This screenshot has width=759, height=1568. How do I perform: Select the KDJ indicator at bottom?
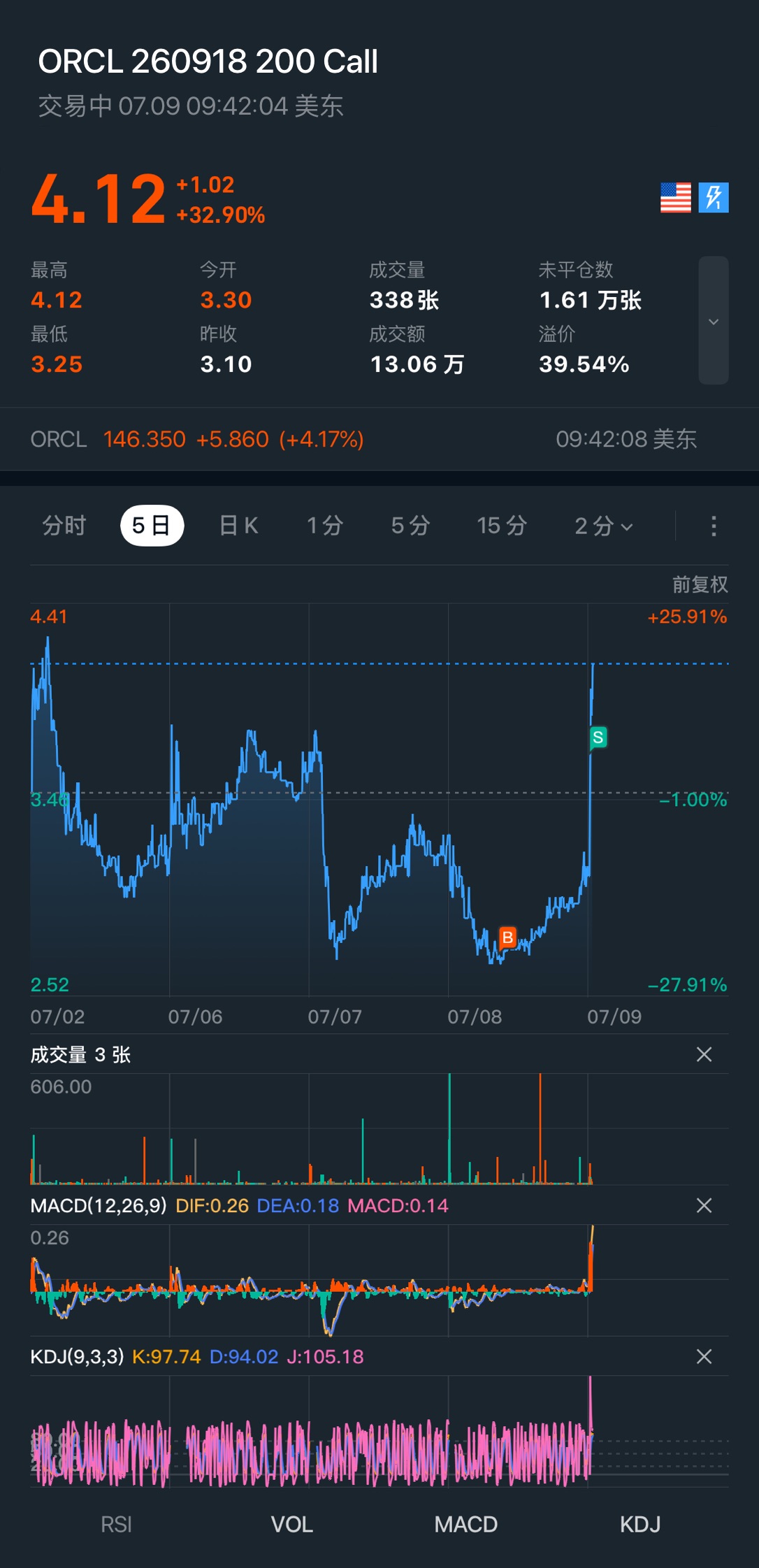click(x=640, y=1524)
